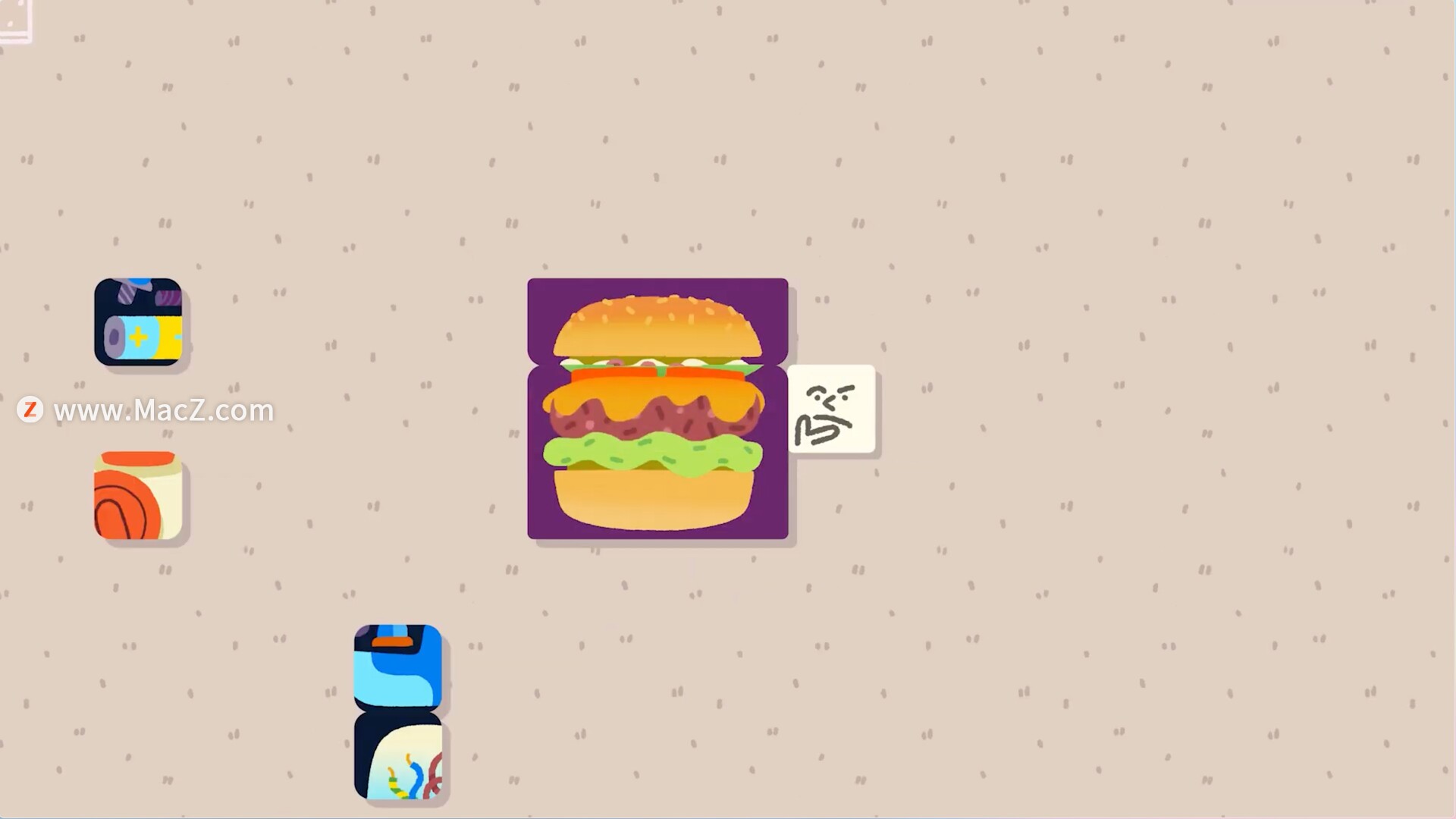Open the battery puzzle tile

tap(138, 322)
